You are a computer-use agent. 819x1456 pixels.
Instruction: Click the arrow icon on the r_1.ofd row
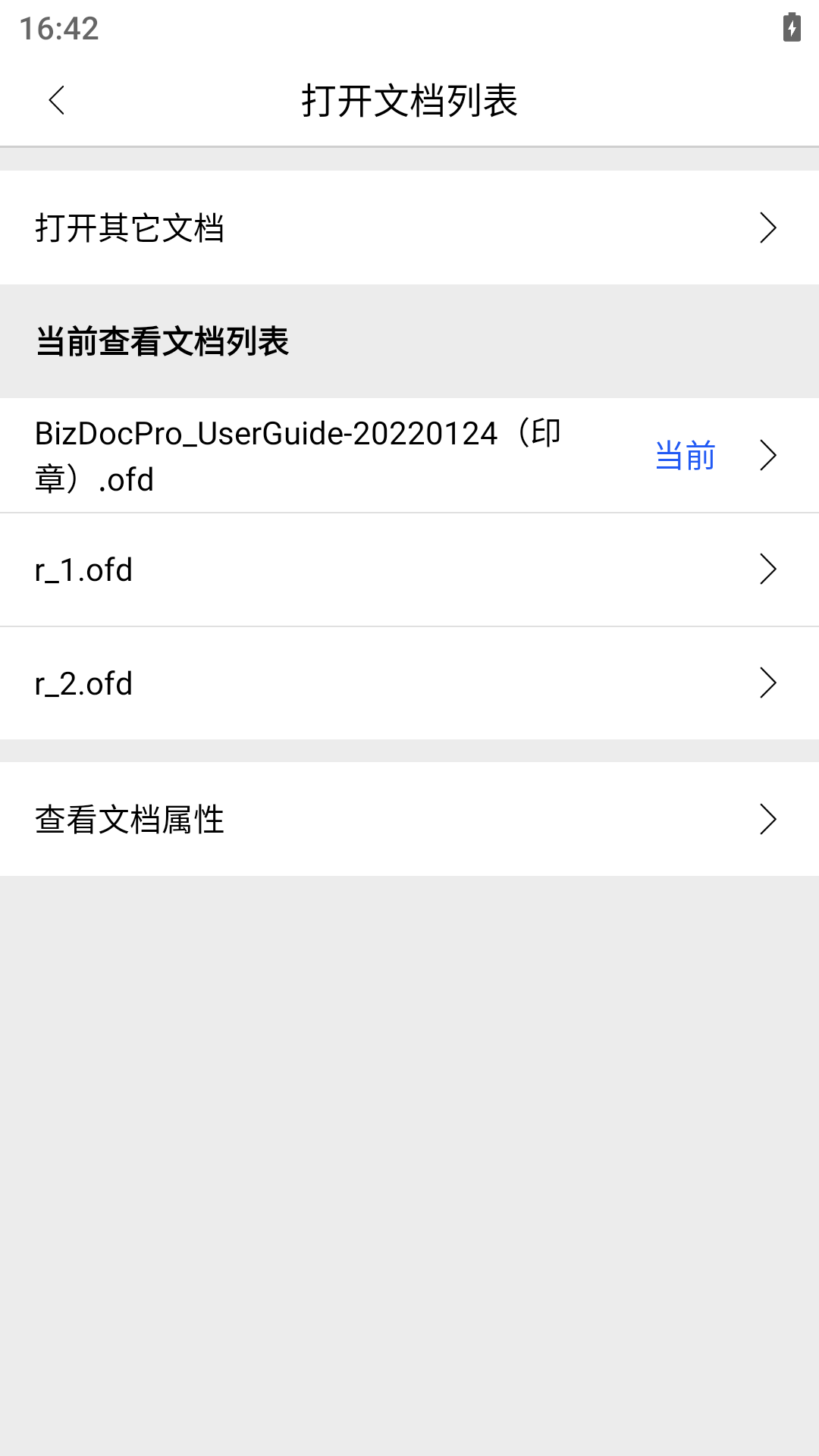768,569
